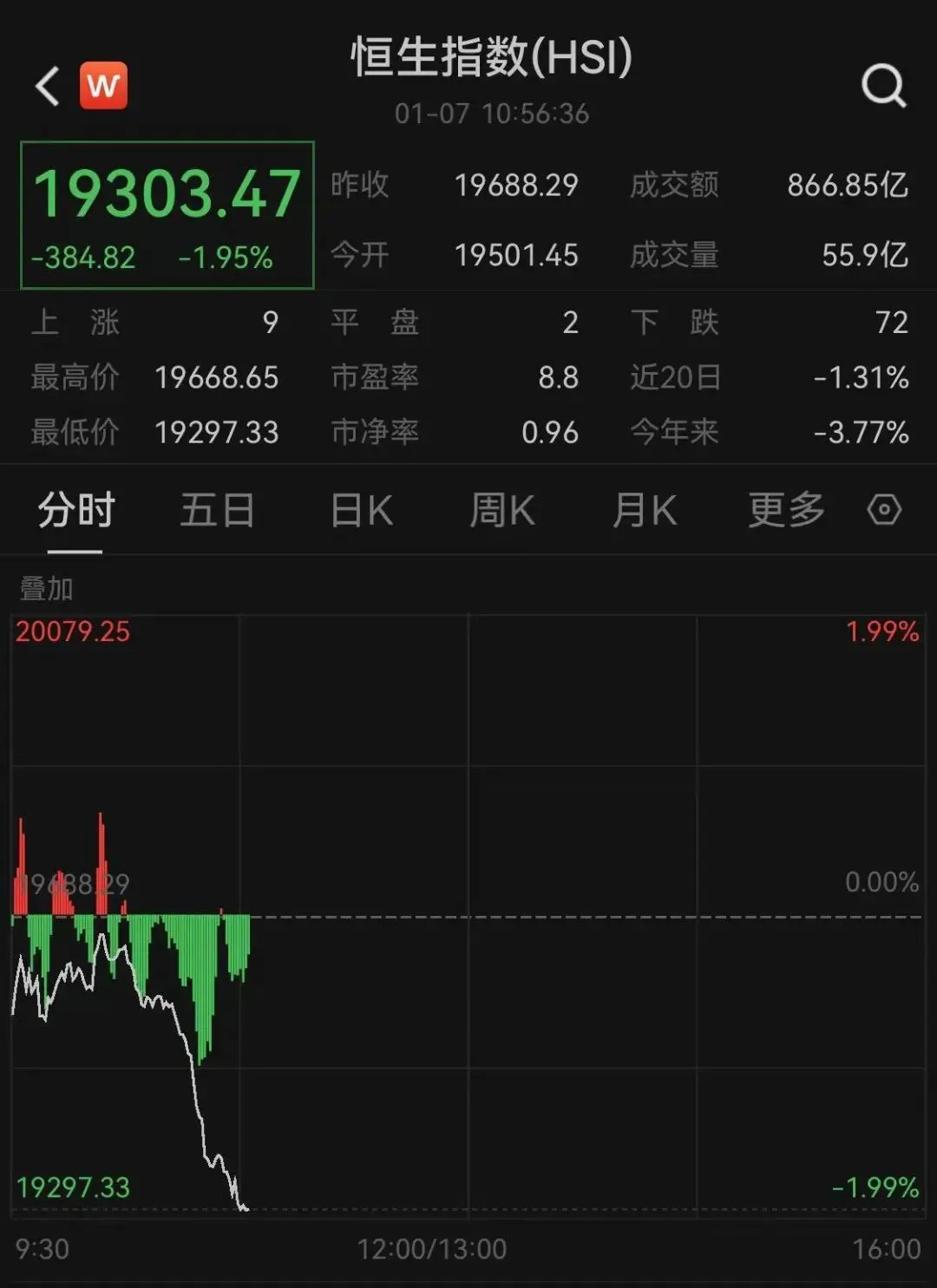Open the 更多 chart options
937x1288 pixels.
(786, 510)
